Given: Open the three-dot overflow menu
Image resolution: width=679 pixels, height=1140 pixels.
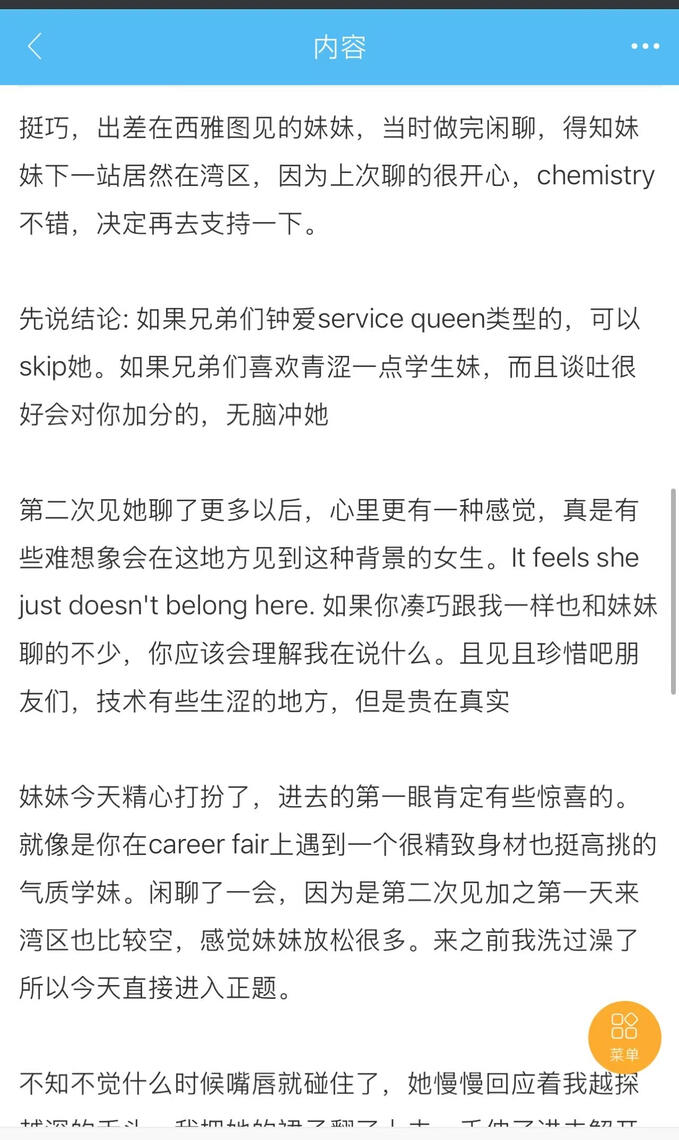Looking at the screenshot, I should pos(644,46).
